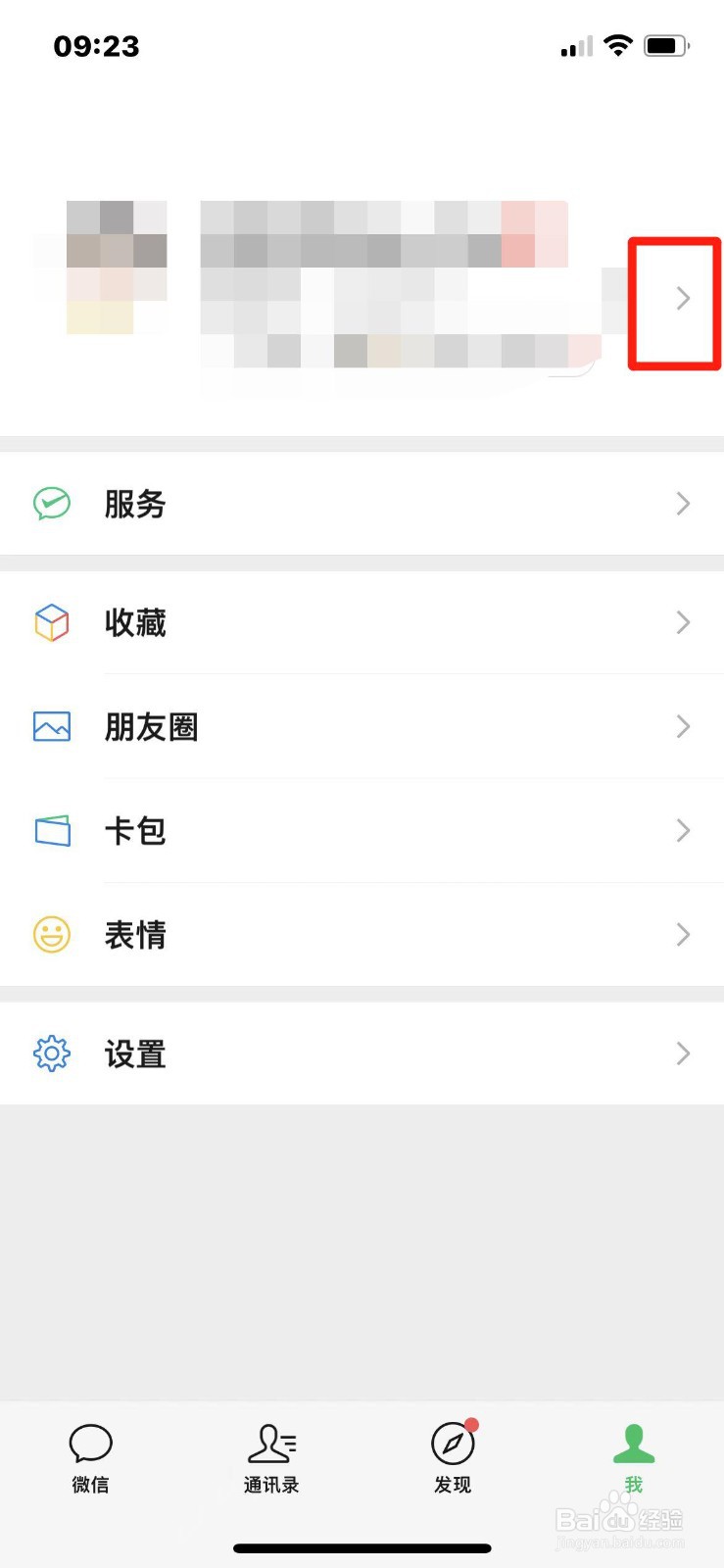The width and height of the screenshot is (724, 1568).
Task: Switch to the 发现 discover tab
Action: (x=453, y=1457)
